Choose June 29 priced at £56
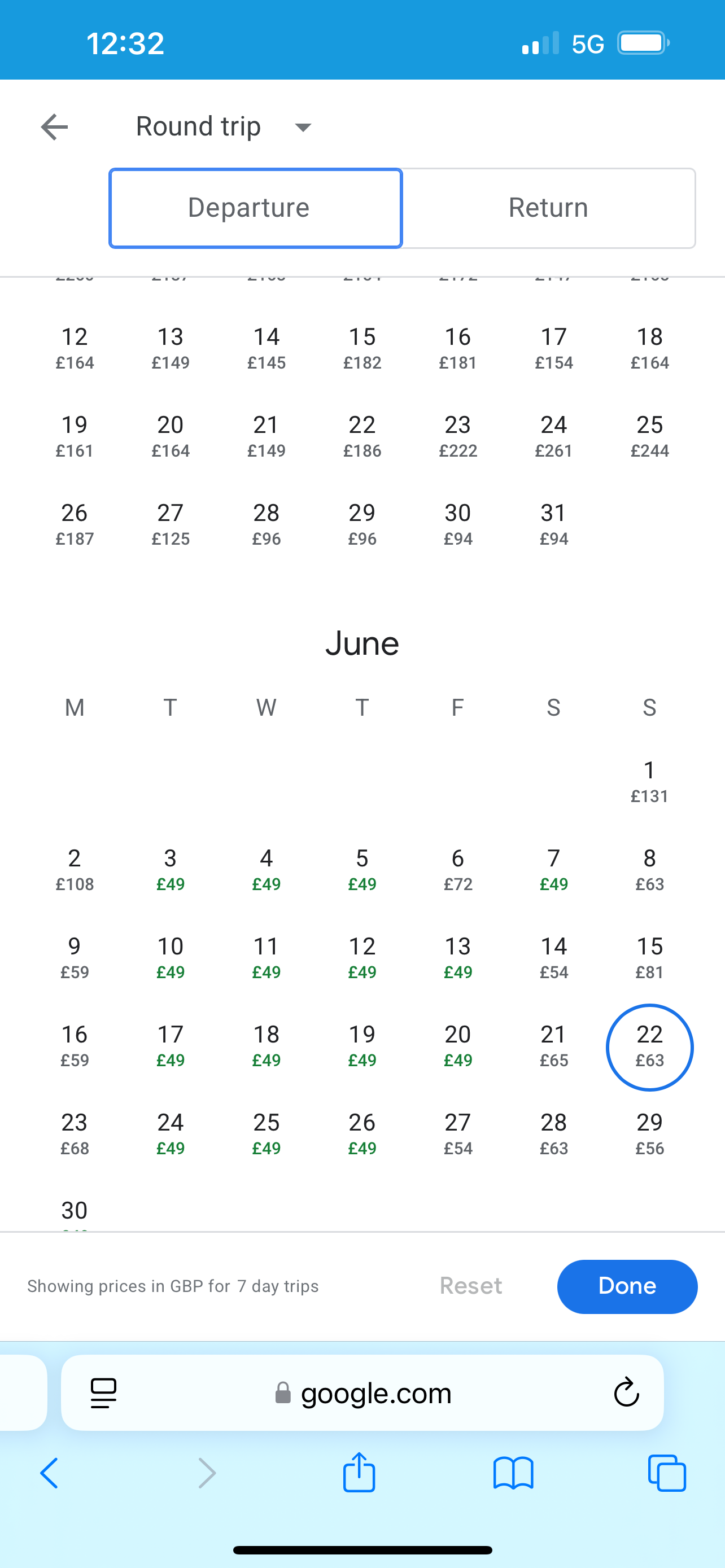The height and width of the screenshot is (1568, 725). (649, 1133)
